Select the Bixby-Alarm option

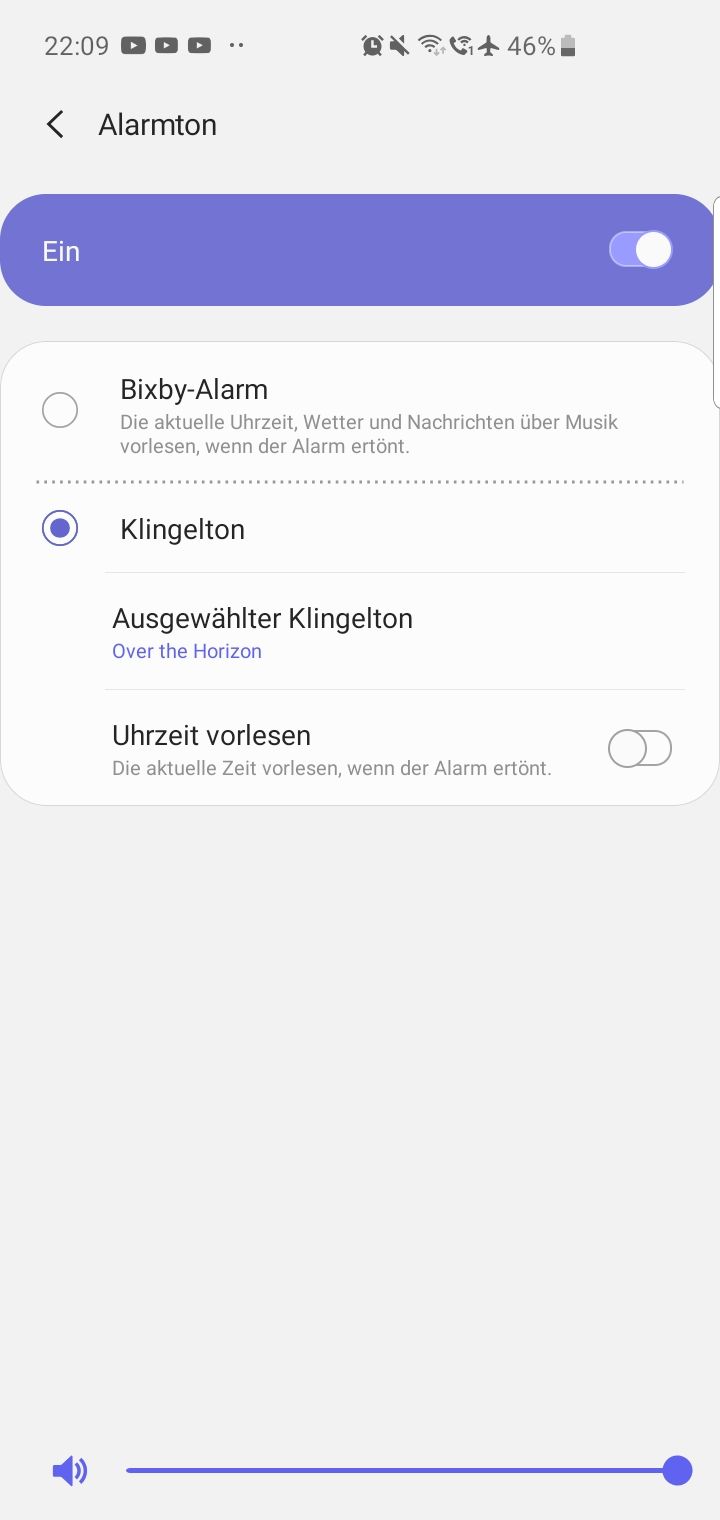[60, 410]
